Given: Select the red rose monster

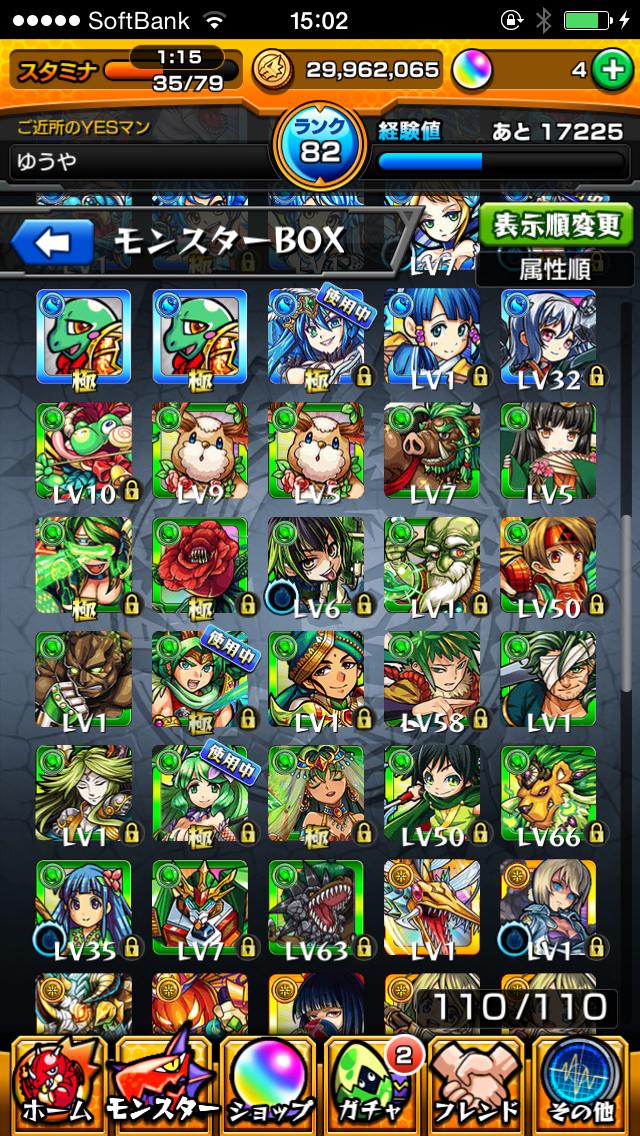Looking at the screenshot, I should tap(200, 564).
